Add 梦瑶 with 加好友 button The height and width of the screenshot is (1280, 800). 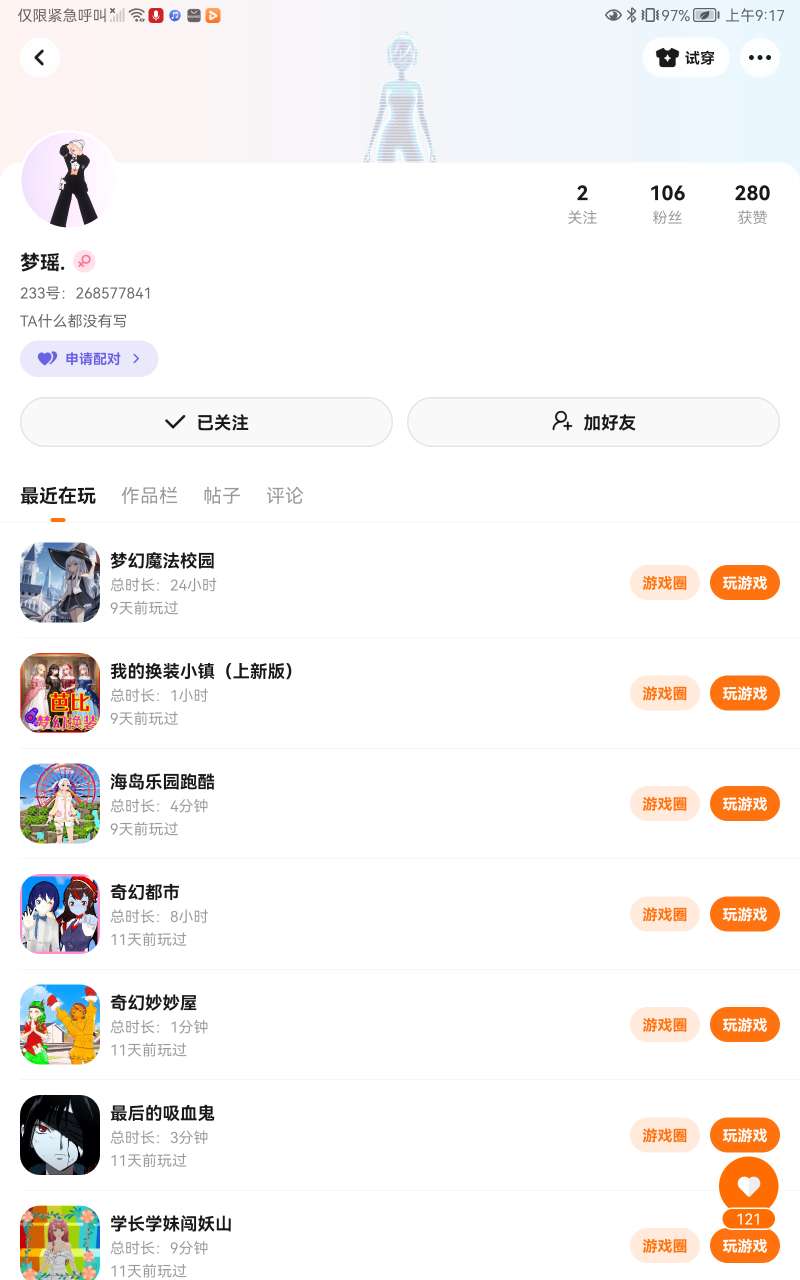tap(593, 422)
